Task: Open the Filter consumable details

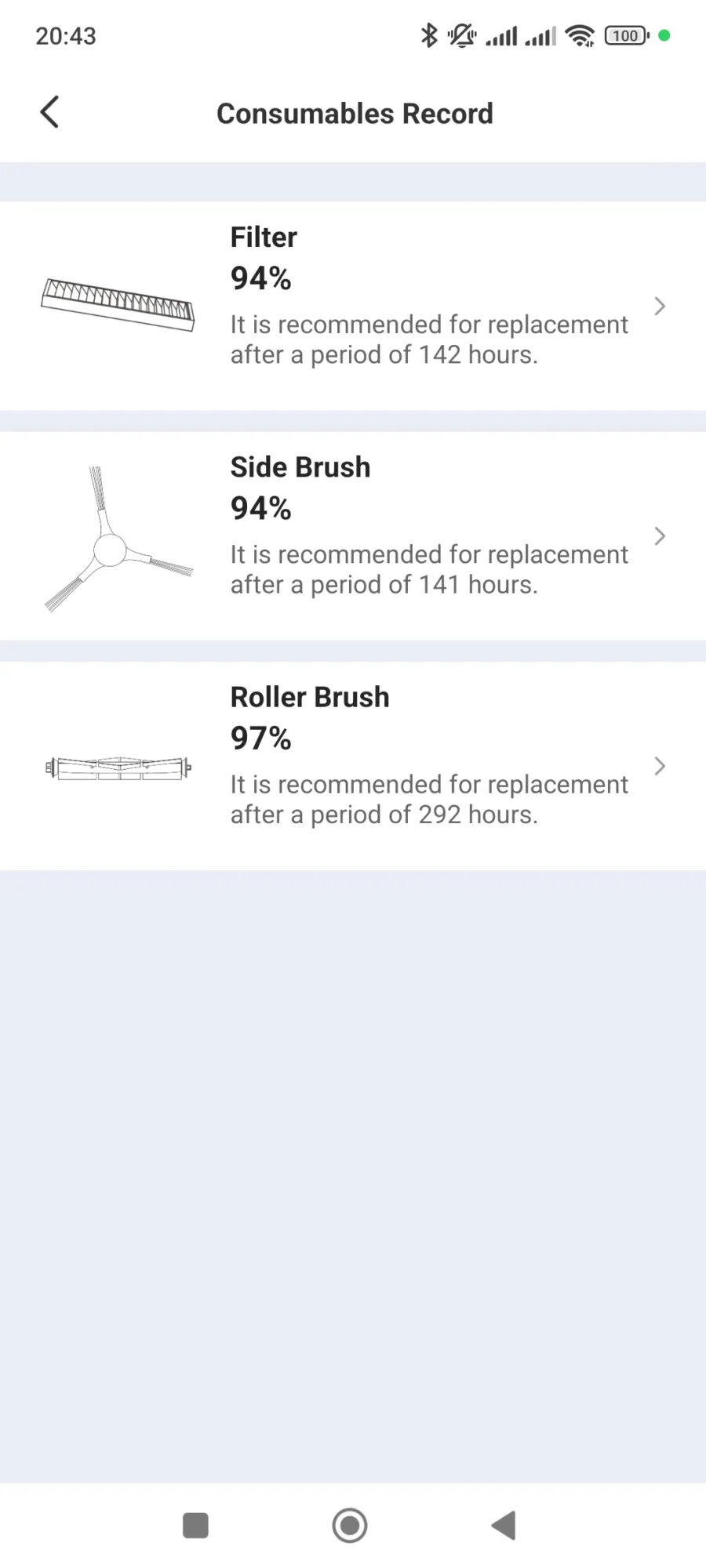Action: click(x=353, y=306)
